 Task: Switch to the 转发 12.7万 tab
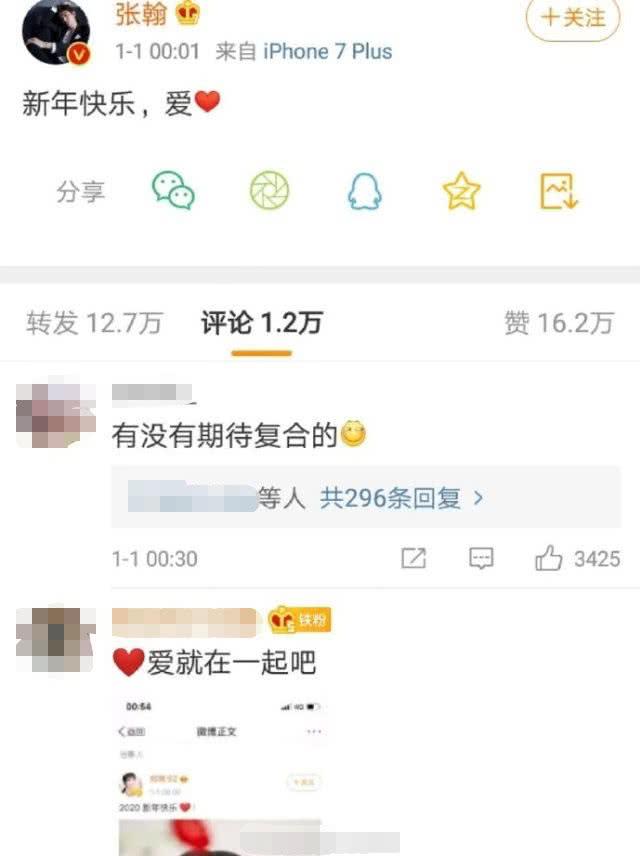(x=94, y=323)
